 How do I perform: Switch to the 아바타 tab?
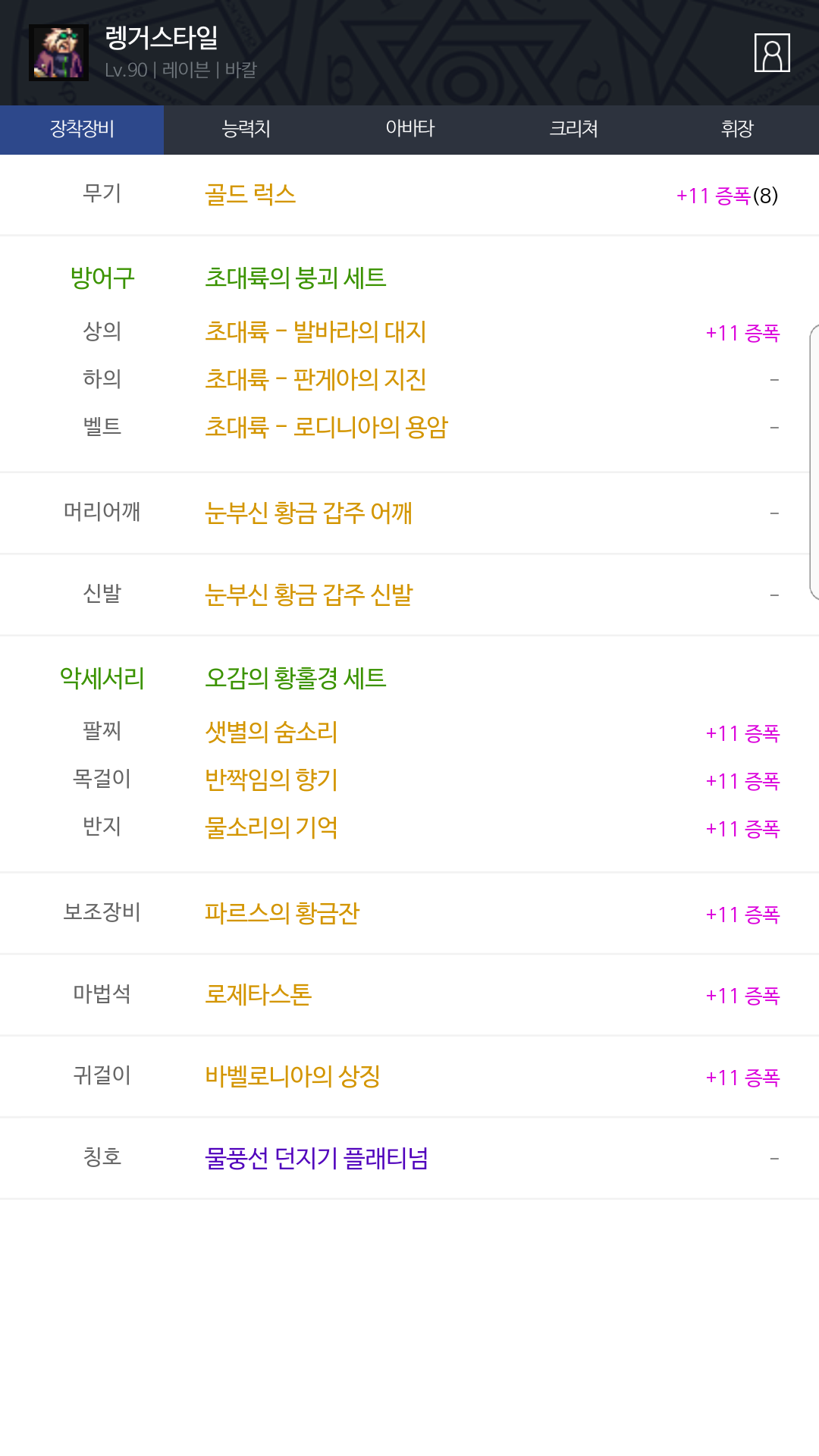click(x=409, y=129)
